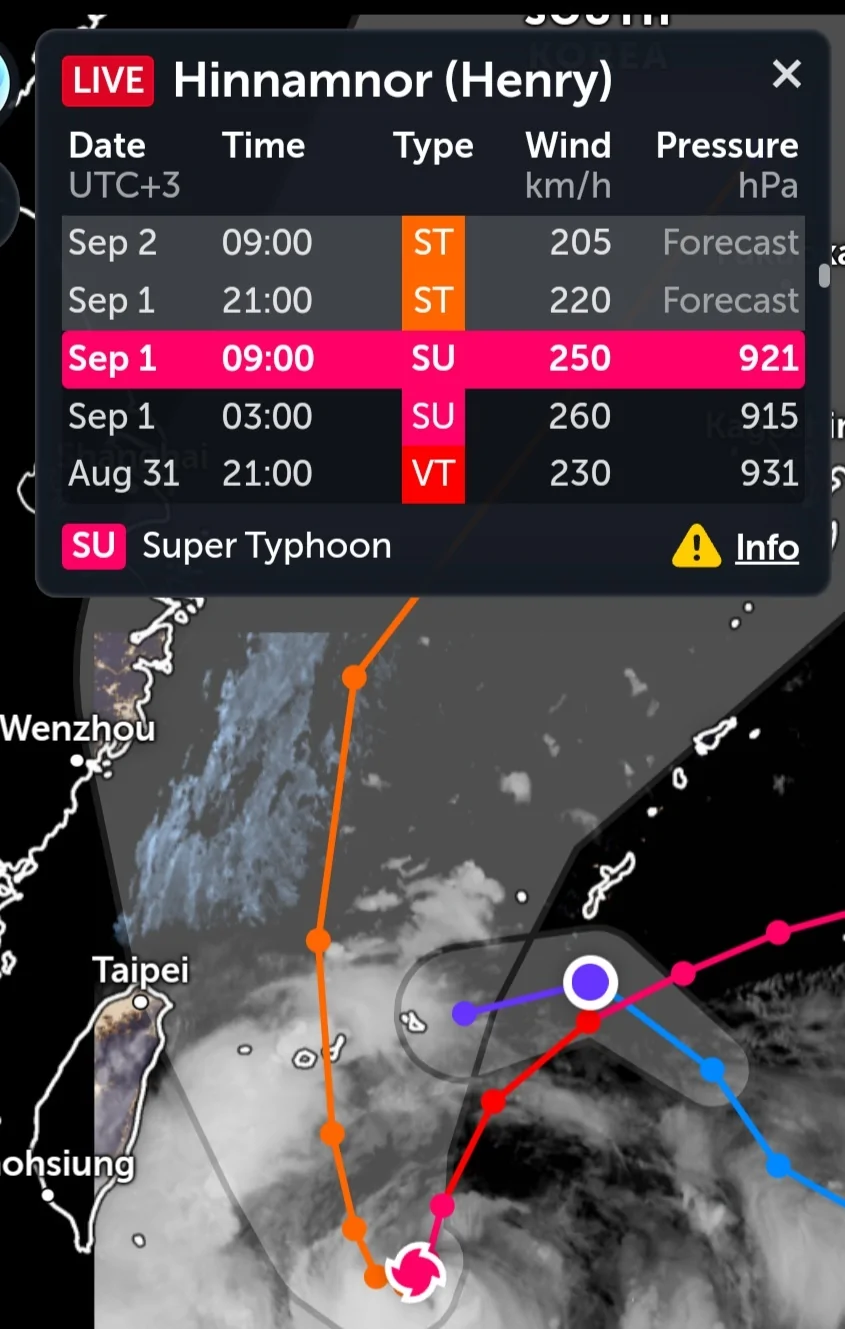Select the Sep 2 09:00 forecast row
Screen dimensions: 845x1329
click(432, 243)
